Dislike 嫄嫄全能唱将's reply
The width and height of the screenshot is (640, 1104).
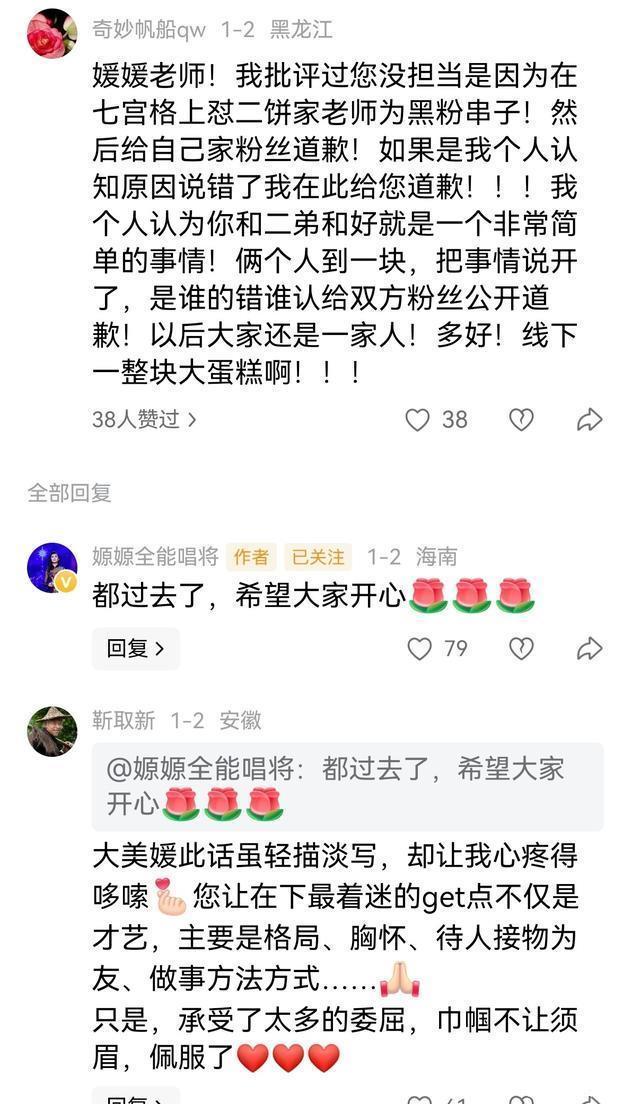coord(521,649)
